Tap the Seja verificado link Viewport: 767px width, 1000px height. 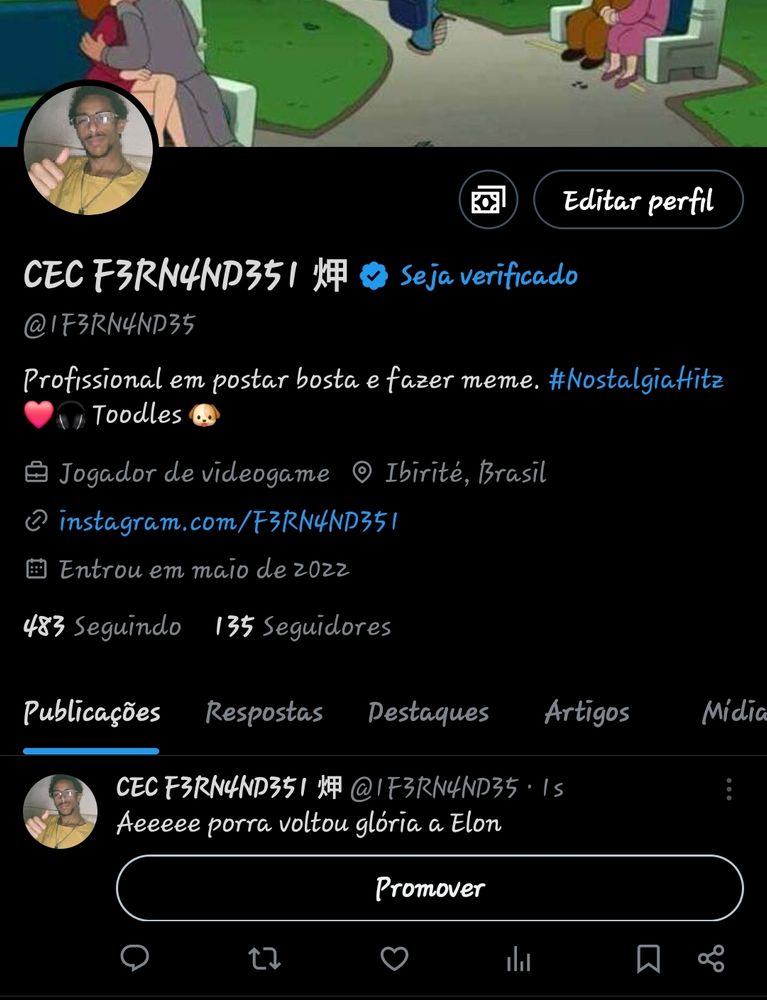489,275
